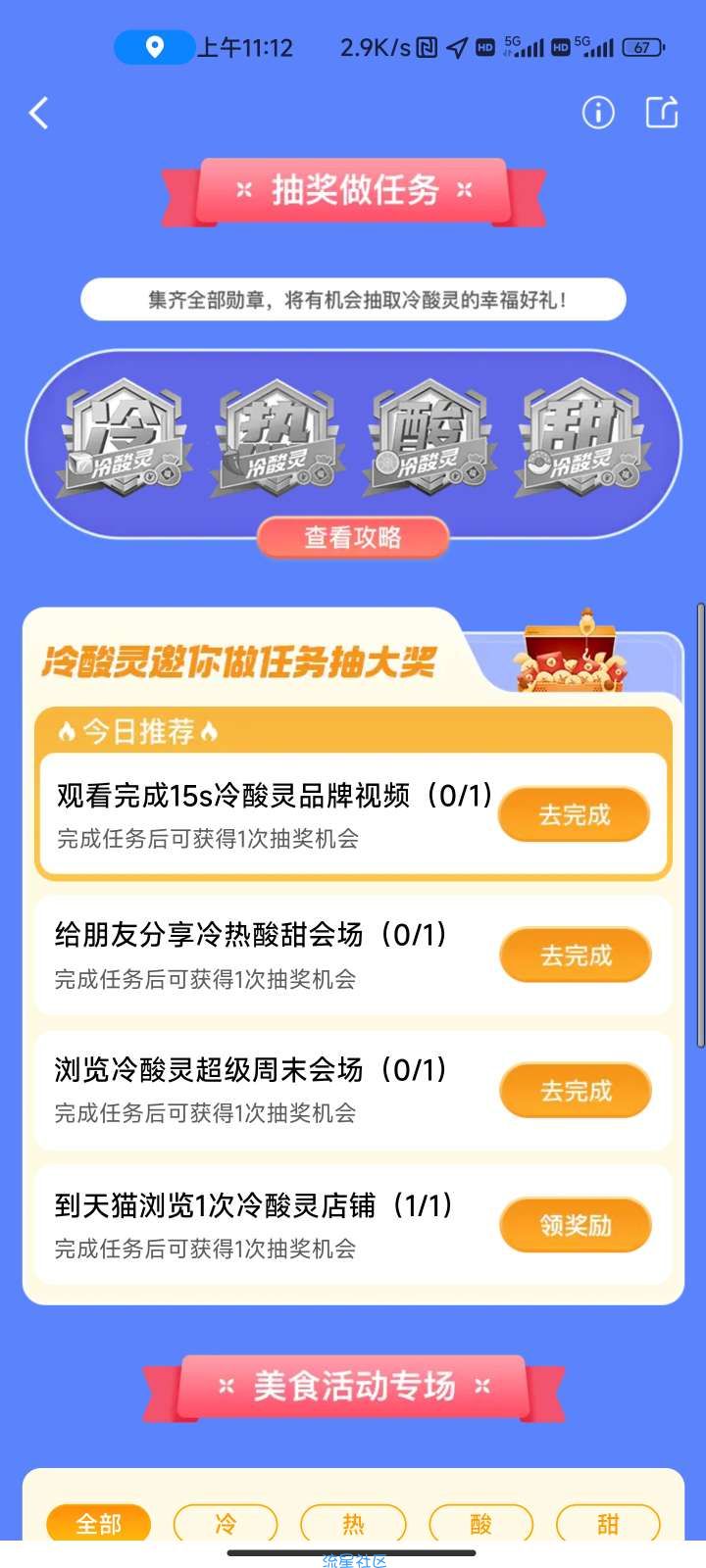
Task: Switch to the 热 category chip
Action: 353,1524
